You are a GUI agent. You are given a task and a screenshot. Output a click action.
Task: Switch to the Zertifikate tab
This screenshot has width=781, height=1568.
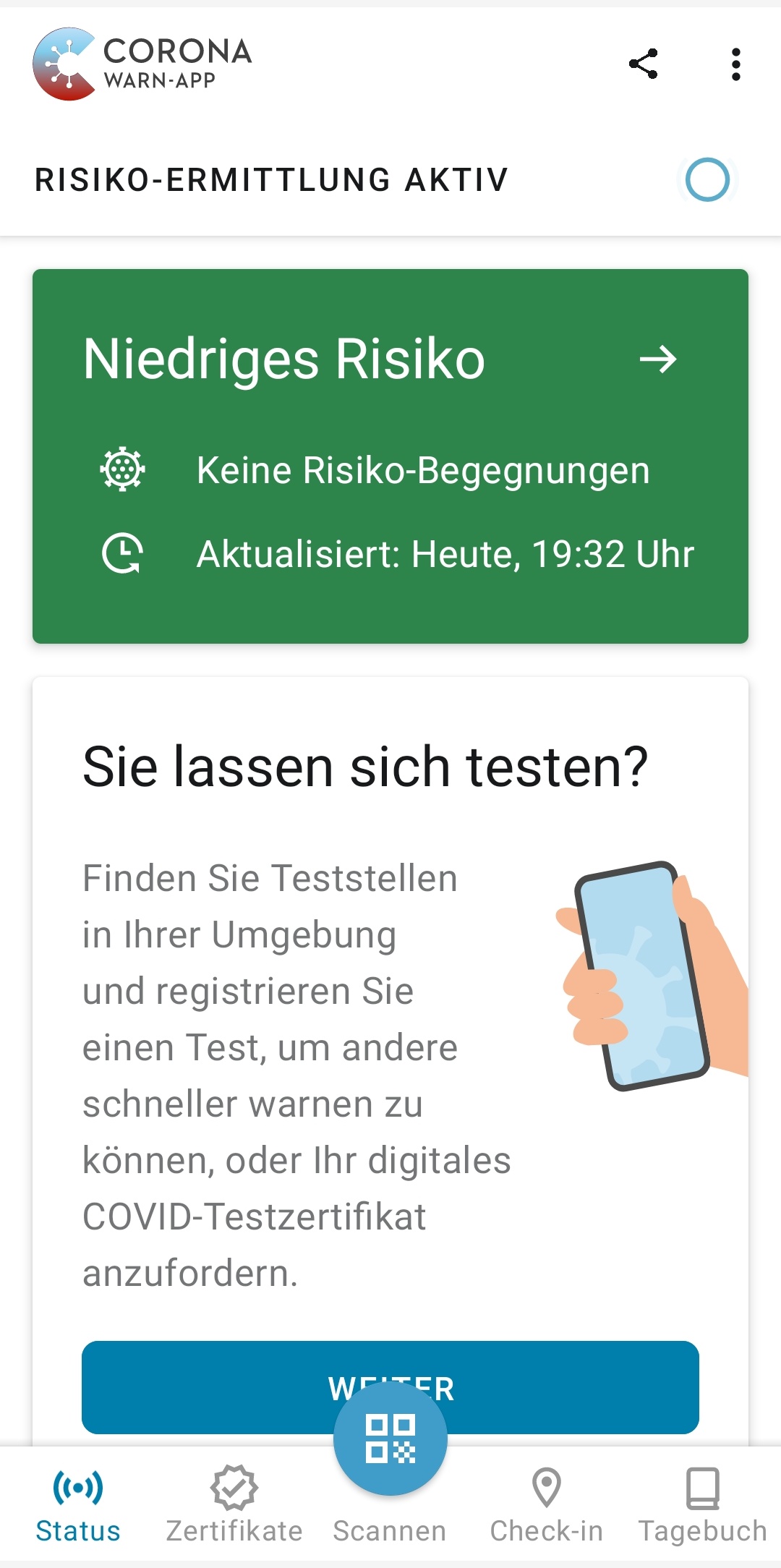click(234, 1506)
